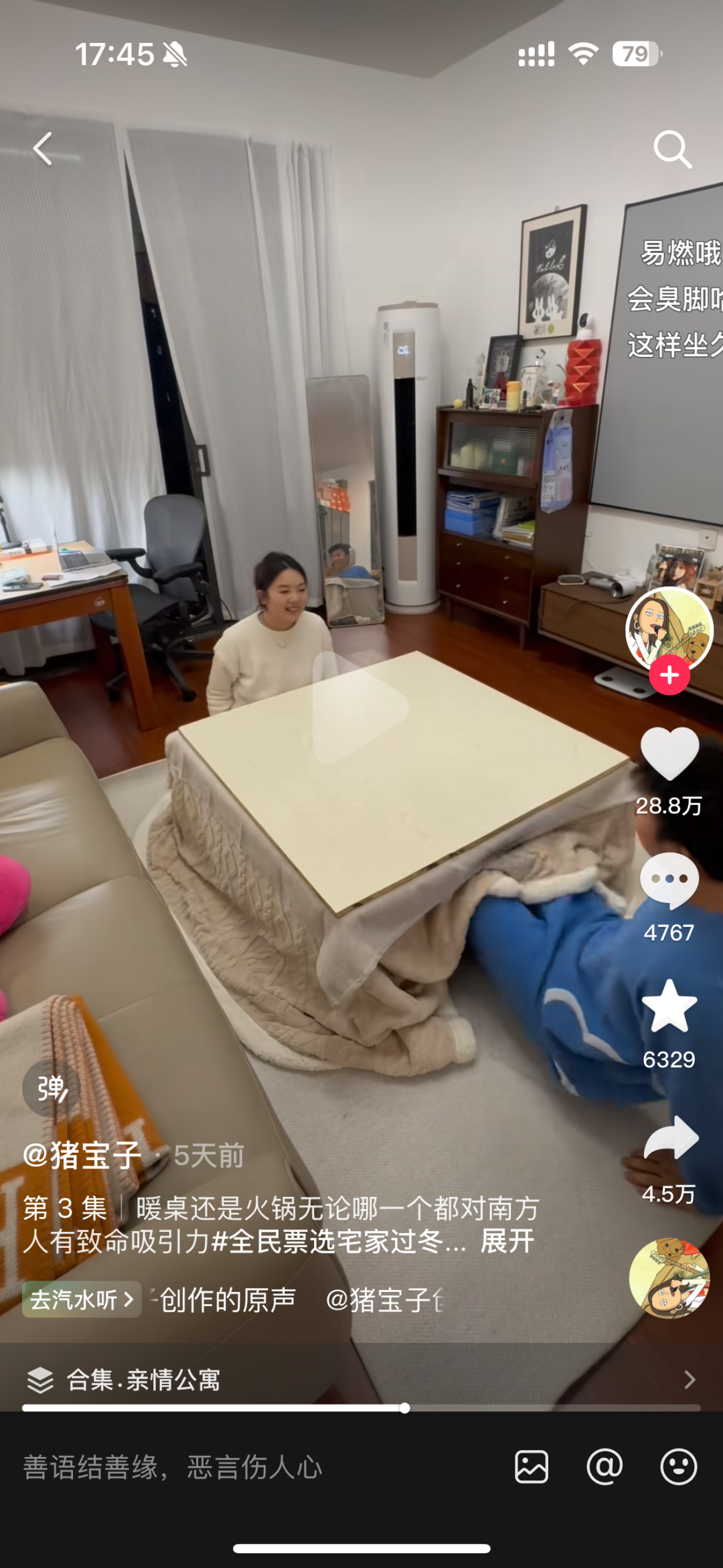Like the video with the heart icon
This screenshot has width=723, height=1568.
pyautogui.click(x=669, y=754)
